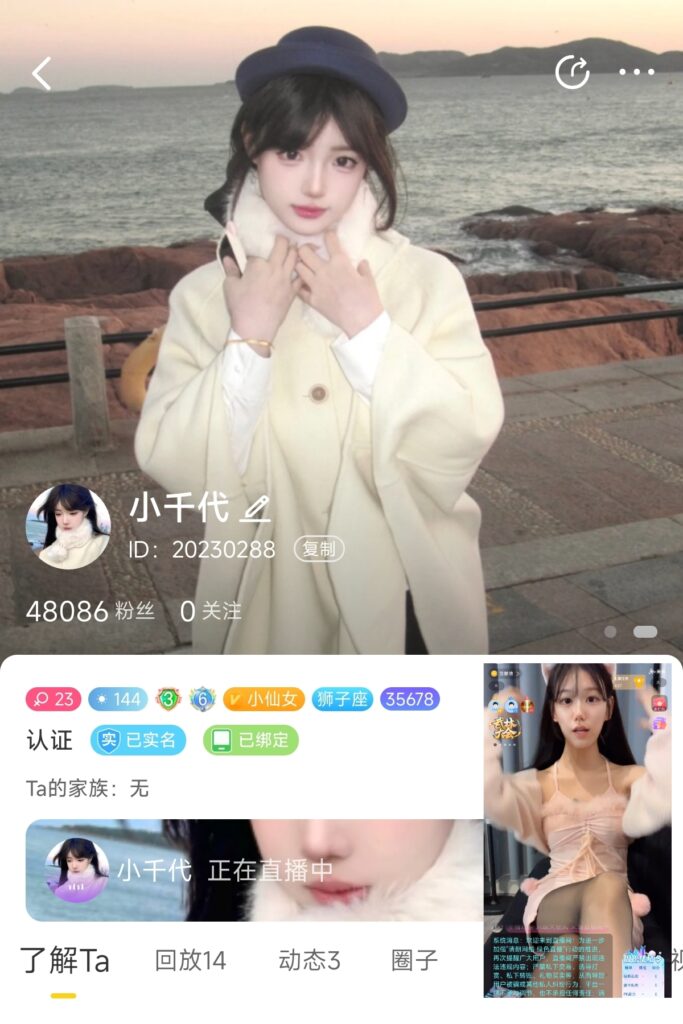683x1024 pixels.
Task: Open the round profile avatar photo
Action: (68, 527)
